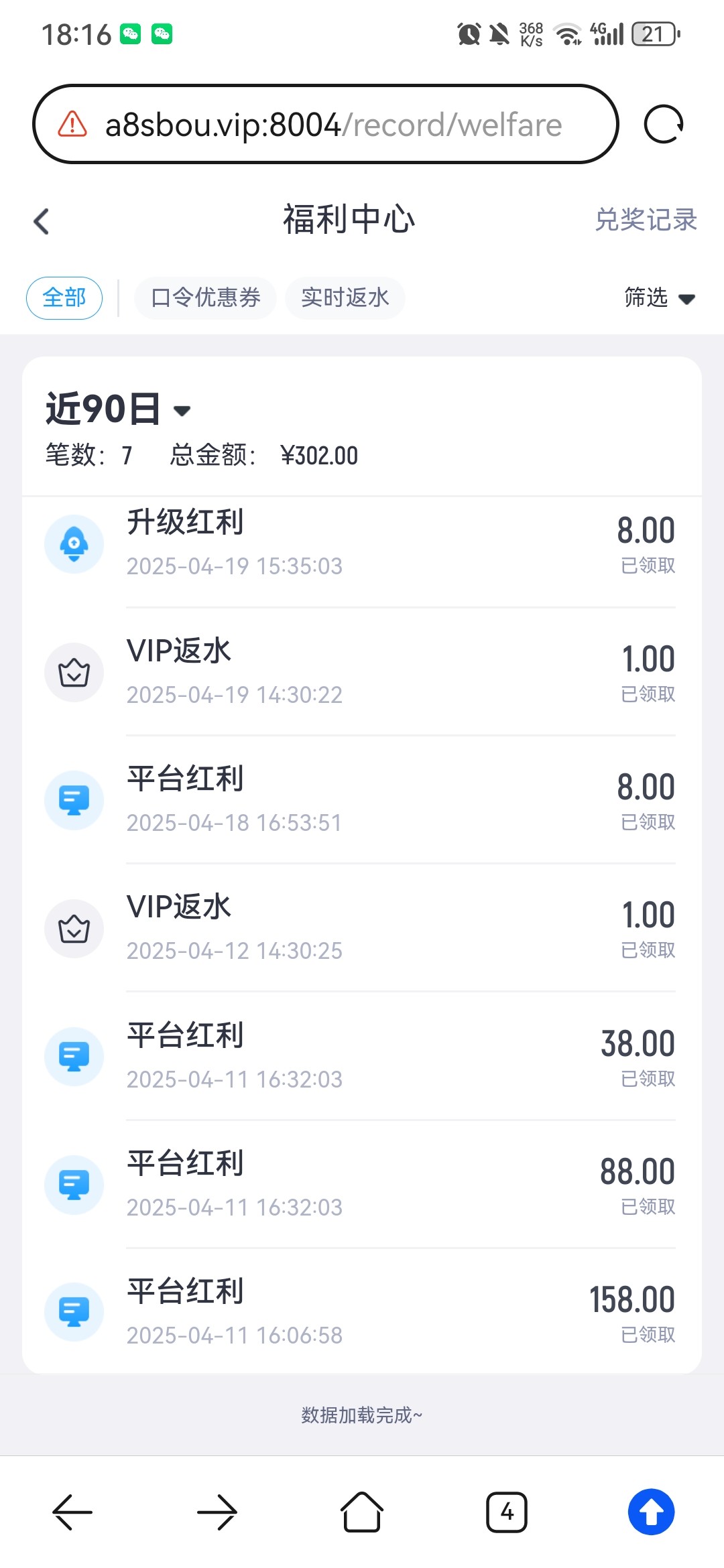Go back from 福利中心 page
This screenshot has height=1568, width=724.
pyautogui.click(x=42, y=221)
